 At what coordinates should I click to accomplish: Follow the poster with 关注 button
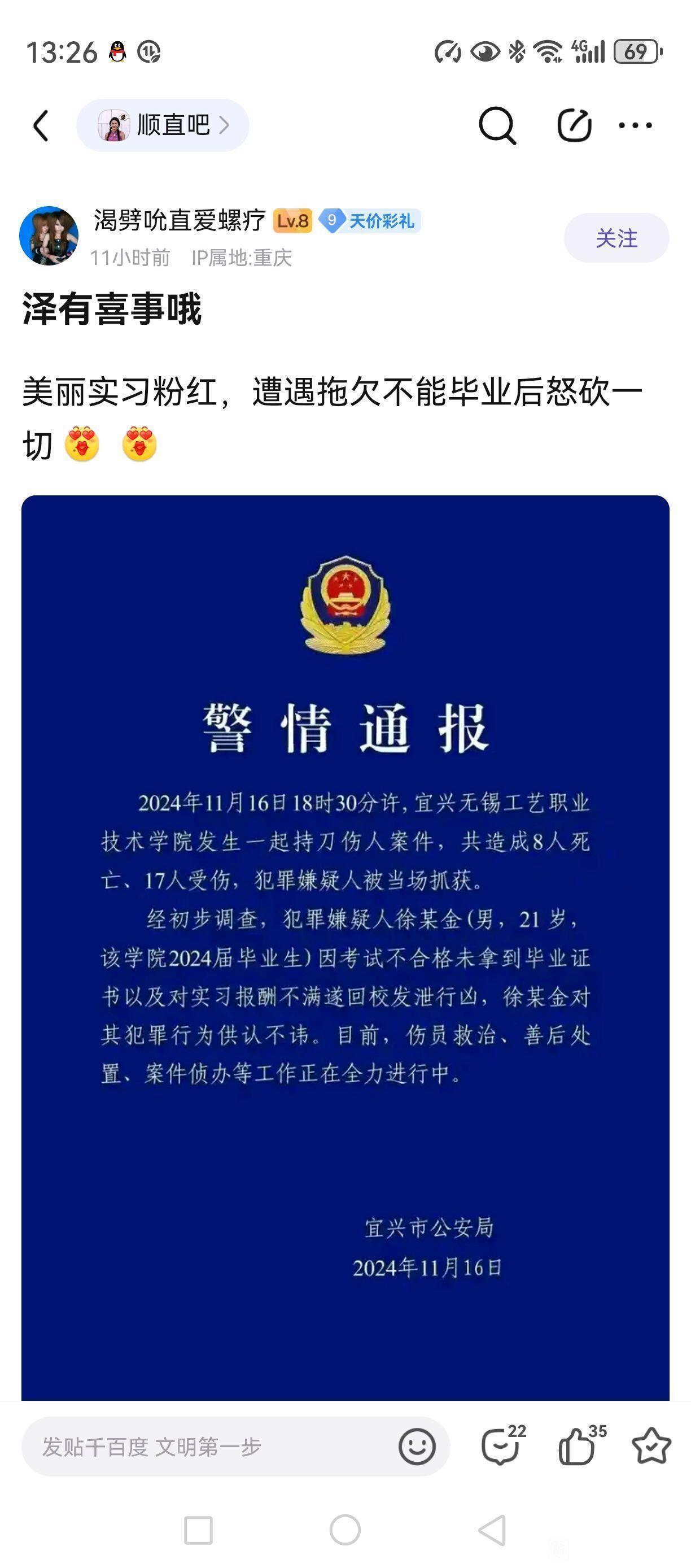click(616, 238)
